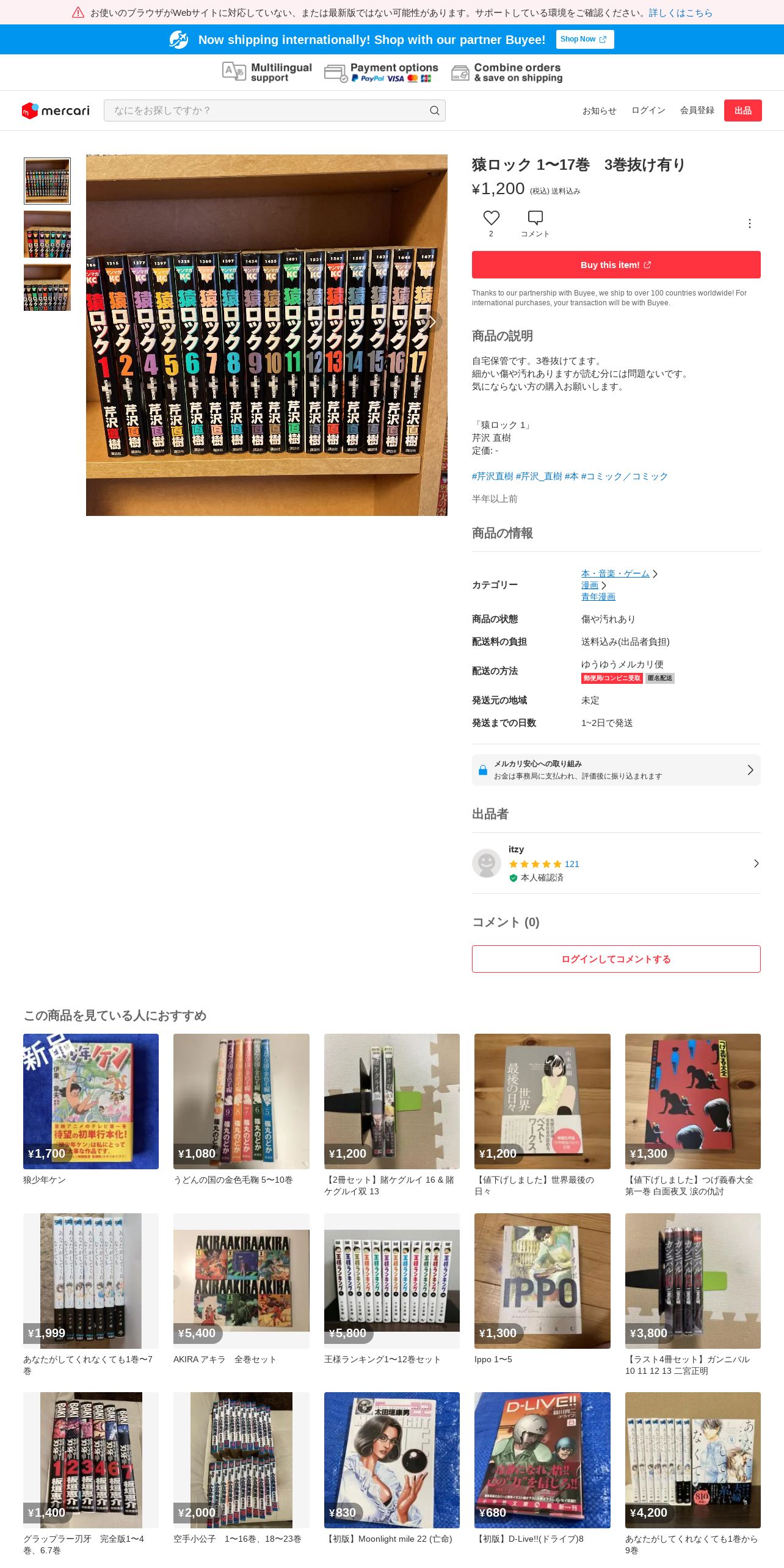
Task: Open お知らせ notifications
Action: (x=599, y=111)
